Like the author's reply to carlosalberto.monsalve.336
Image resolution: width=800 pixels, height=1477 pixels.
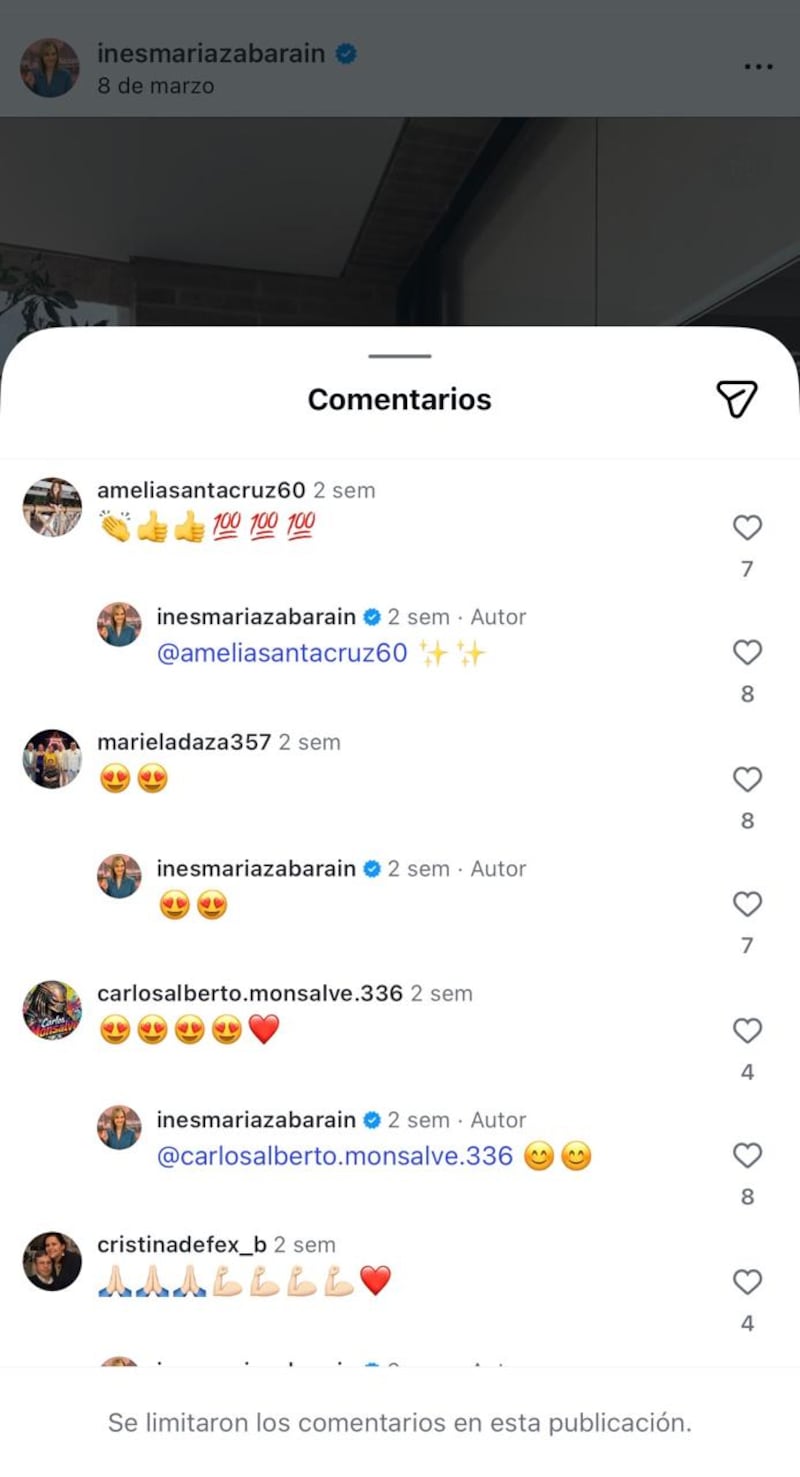[747, 1156]
